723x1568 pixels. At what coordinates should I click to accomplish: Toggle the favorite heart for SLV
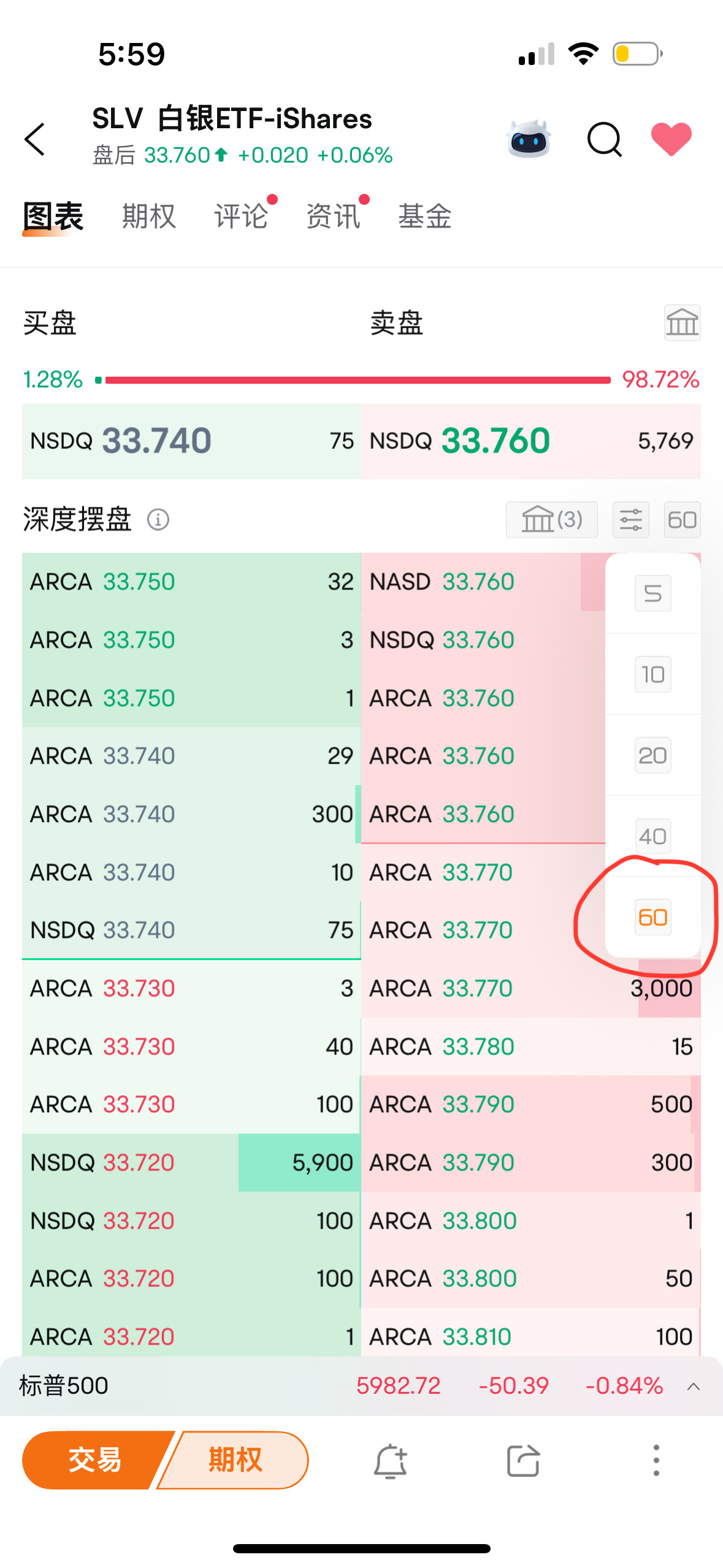(671, 139)
